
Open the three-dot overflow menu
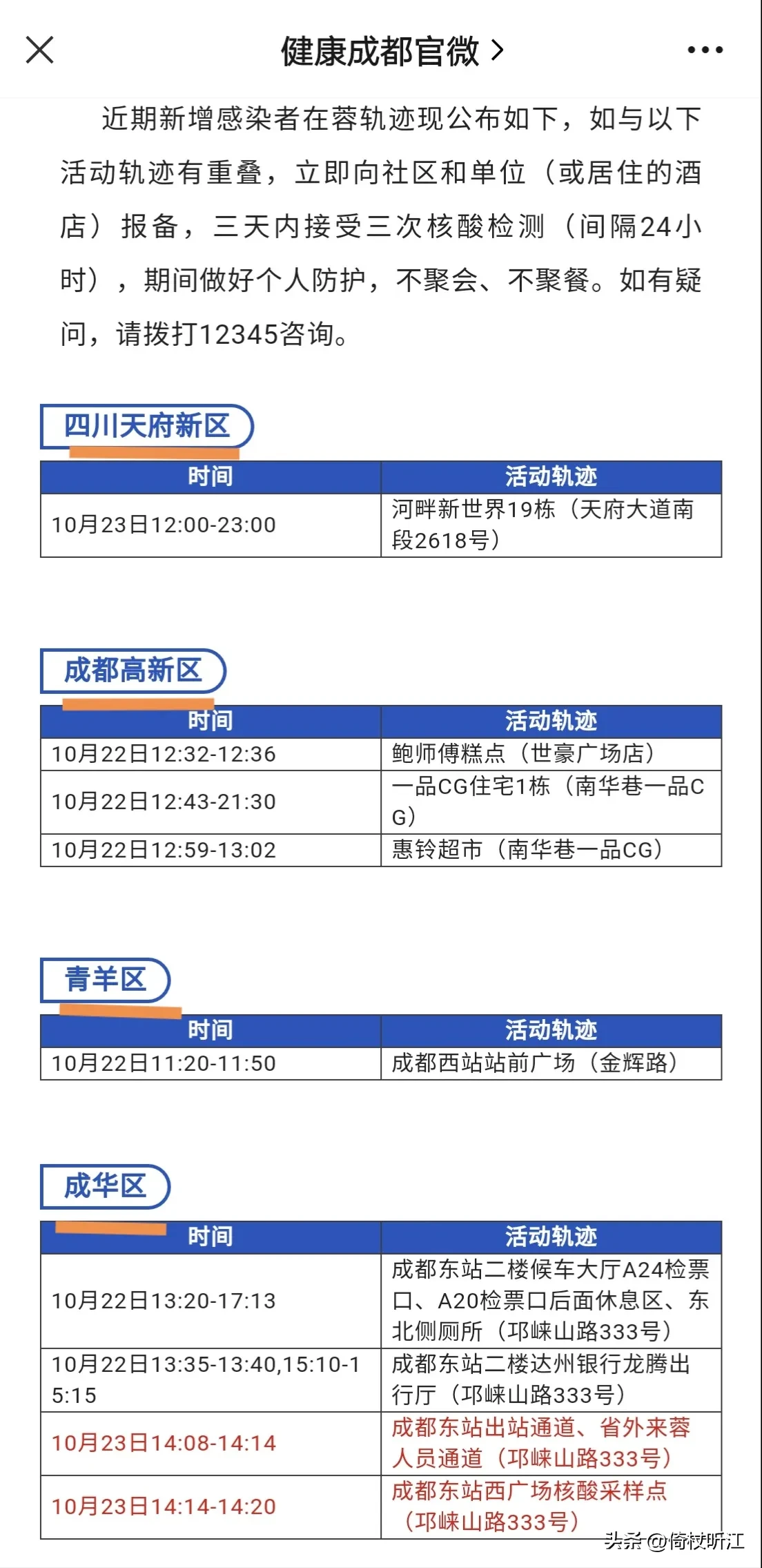pos(705,50)
